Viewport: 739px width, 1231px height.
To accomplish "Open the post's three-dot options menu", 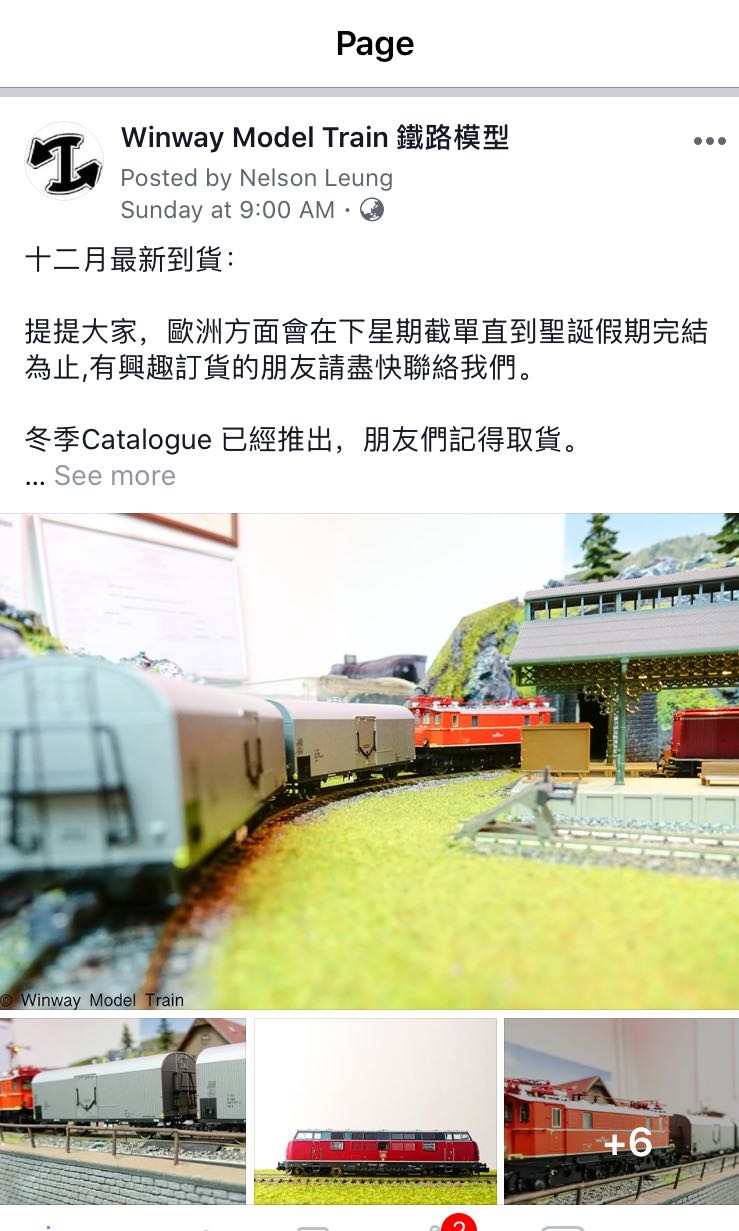I will pyautogui.click(x=709, y=141).
